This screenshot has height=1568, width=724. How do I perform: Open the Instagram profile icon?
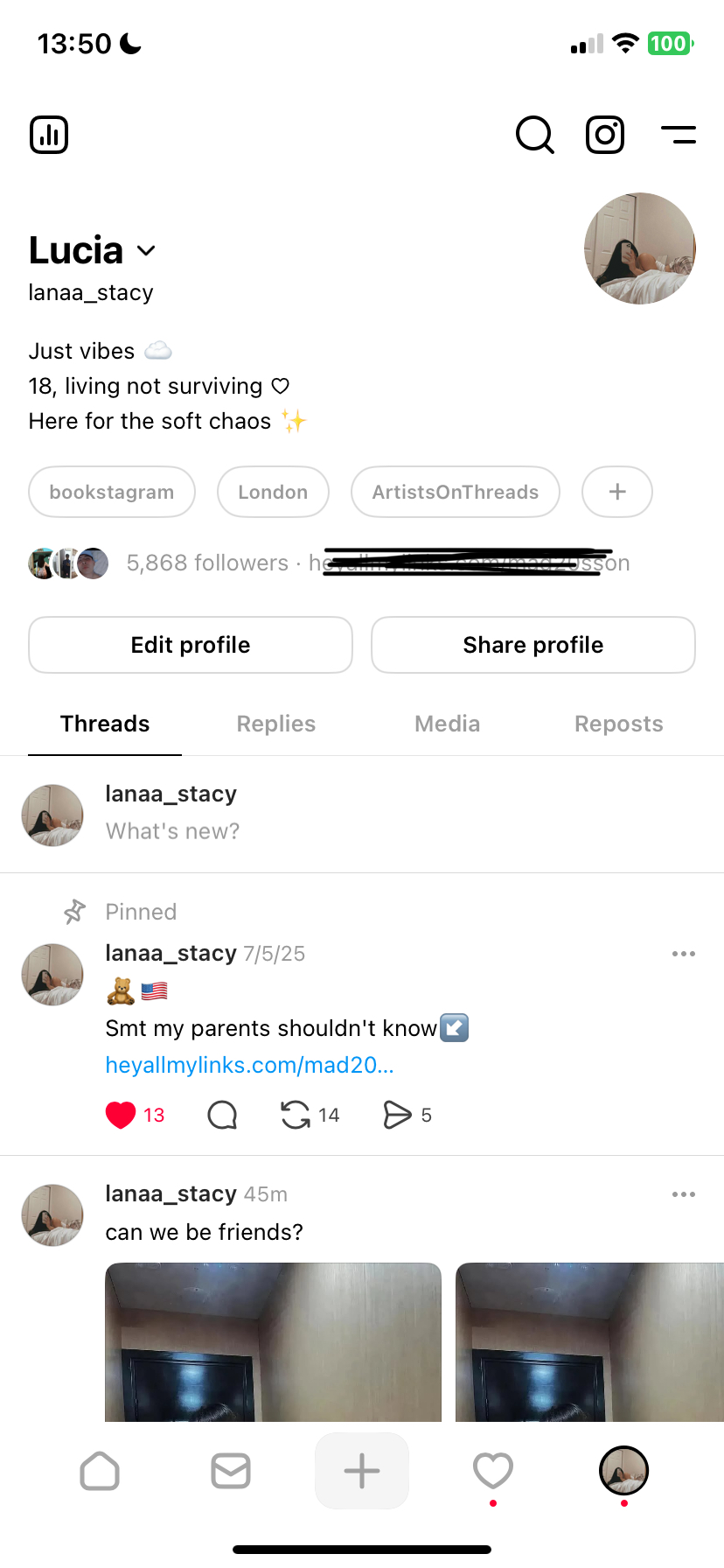tap(605, 135)
